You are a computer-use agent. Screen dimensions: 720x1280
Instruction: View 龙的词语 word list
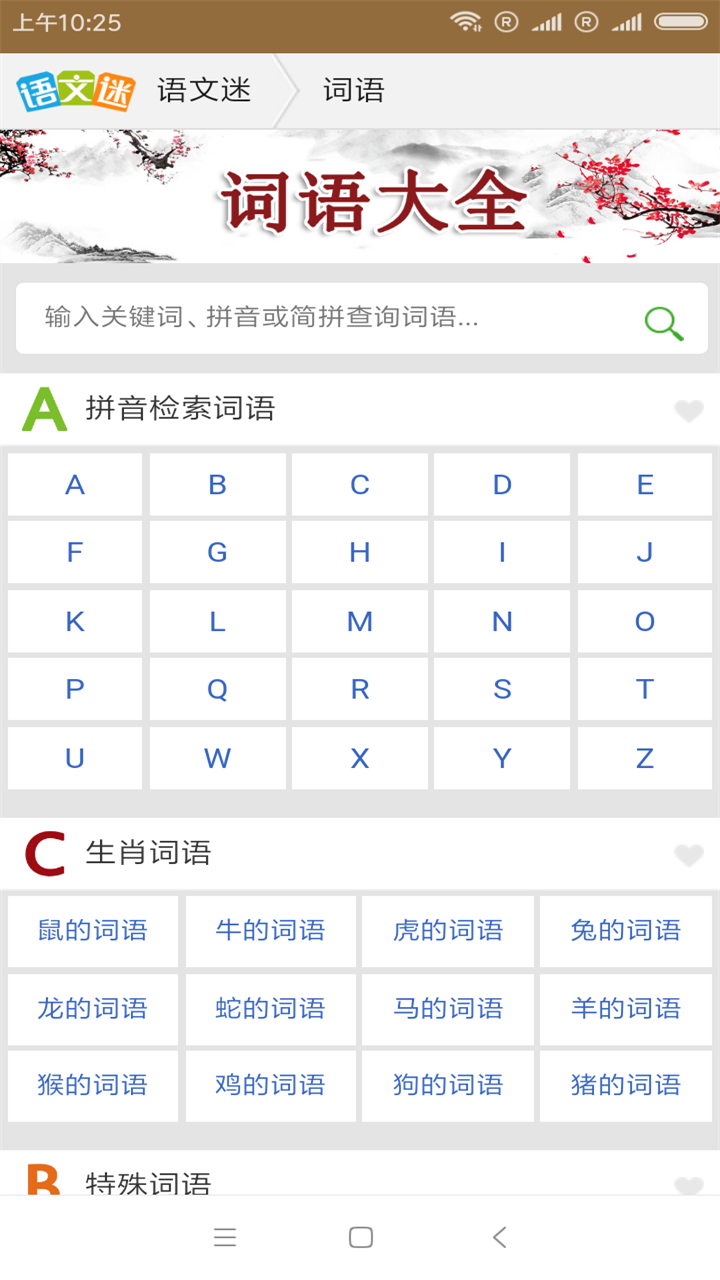coord(93,1008)
